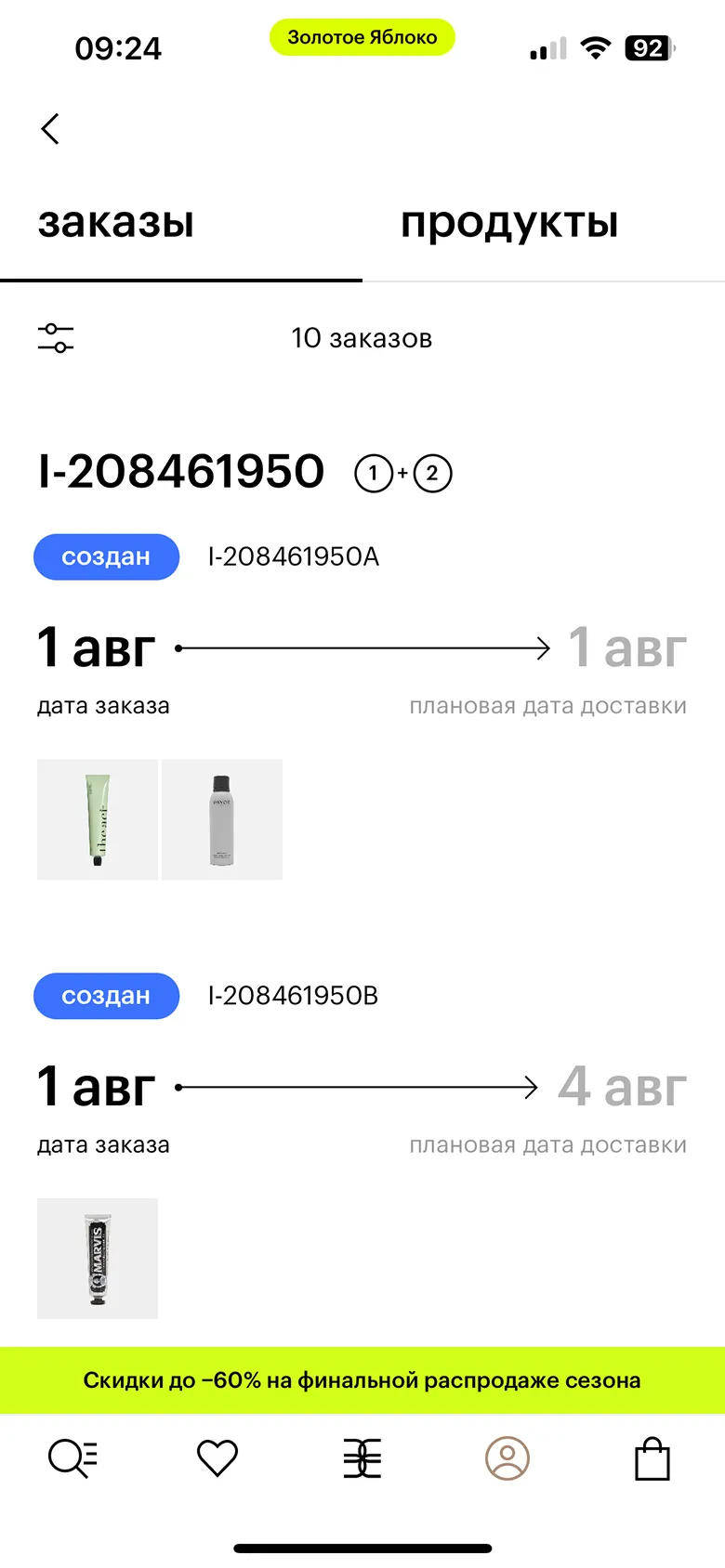Screen dimensions: 725x1568
Task: Open order I-208461950A details
Action: point(293,556)
